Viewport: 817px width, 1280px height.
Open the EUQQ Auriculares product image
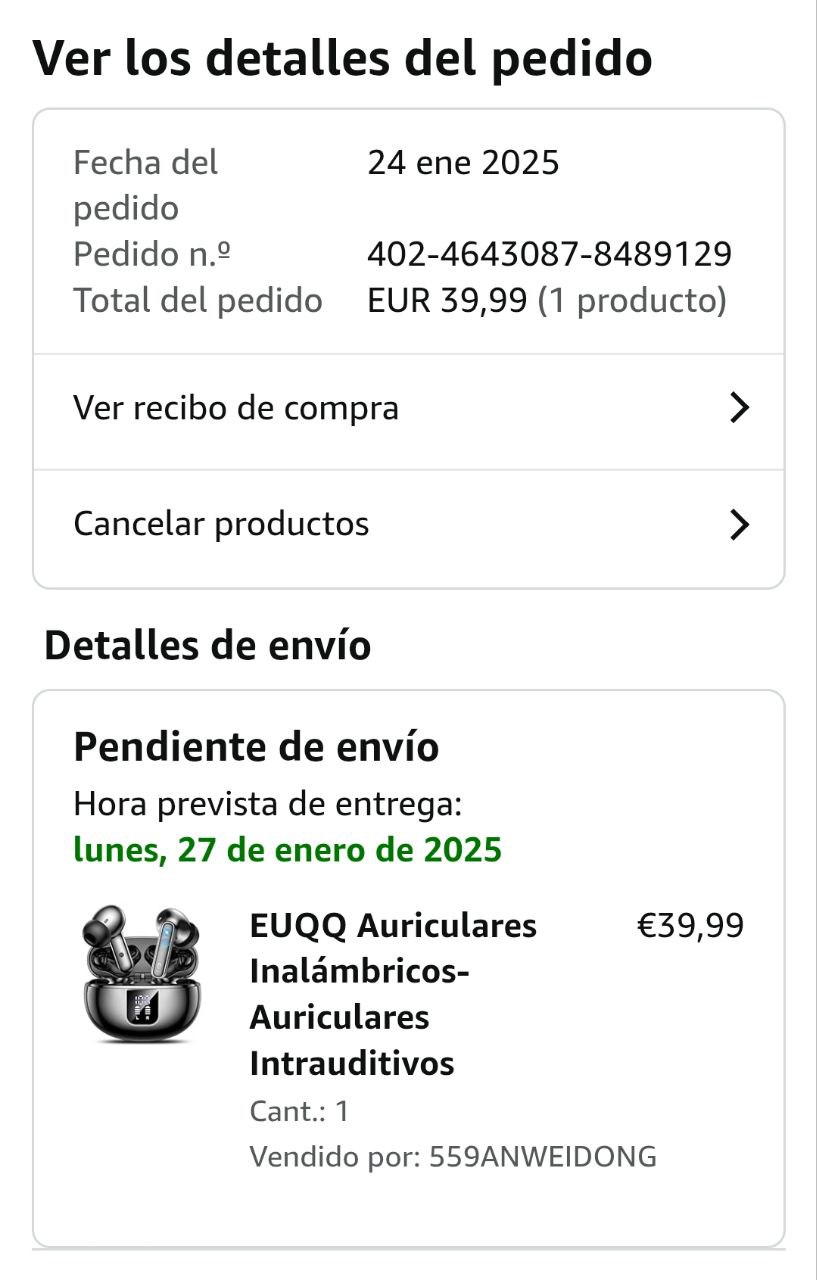pos(140,974)
